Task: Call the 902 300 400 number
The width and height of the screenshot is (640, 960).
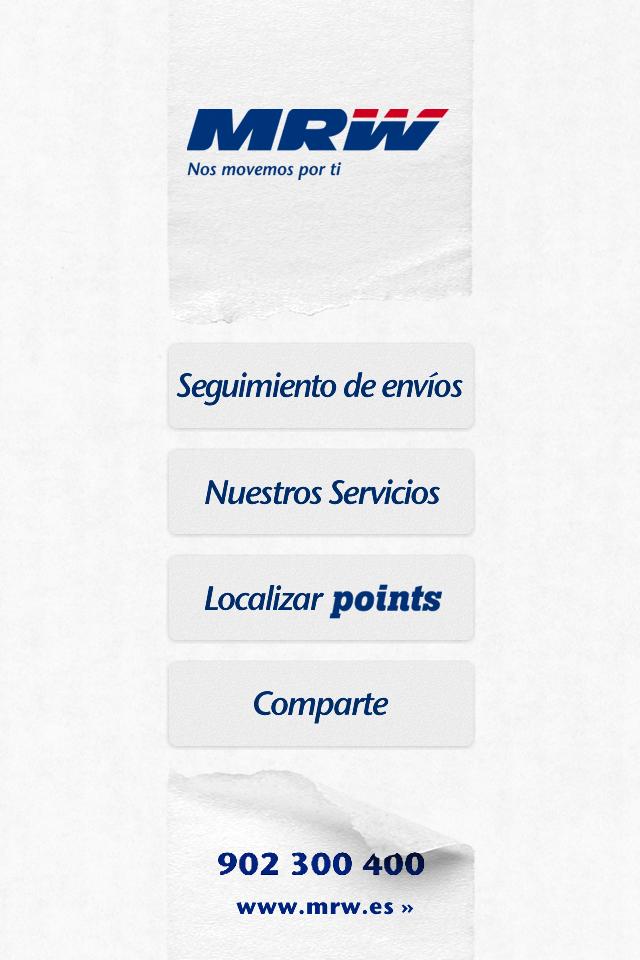Action: [x=321, y=864]
